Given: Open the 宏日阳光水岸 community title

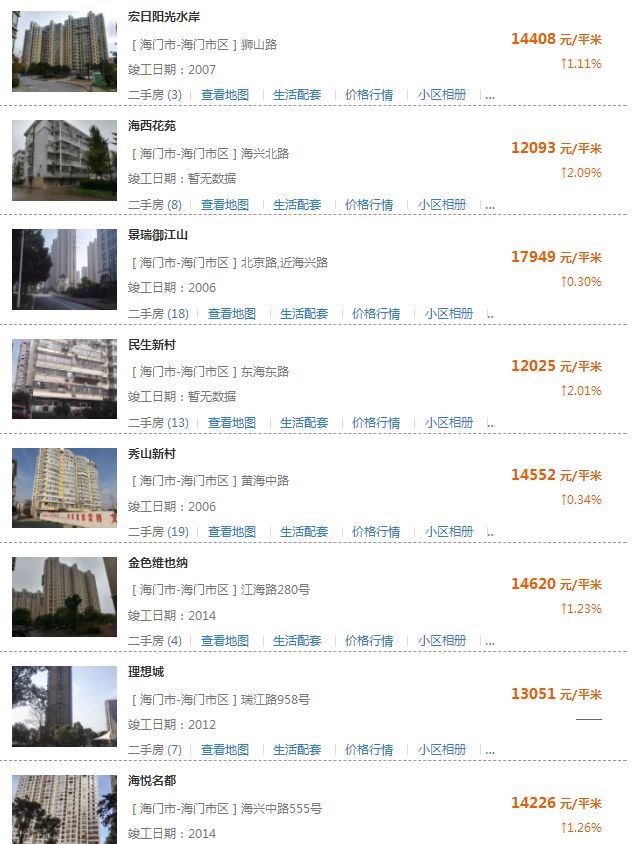Looking at the screenshot, I should 164,17.
